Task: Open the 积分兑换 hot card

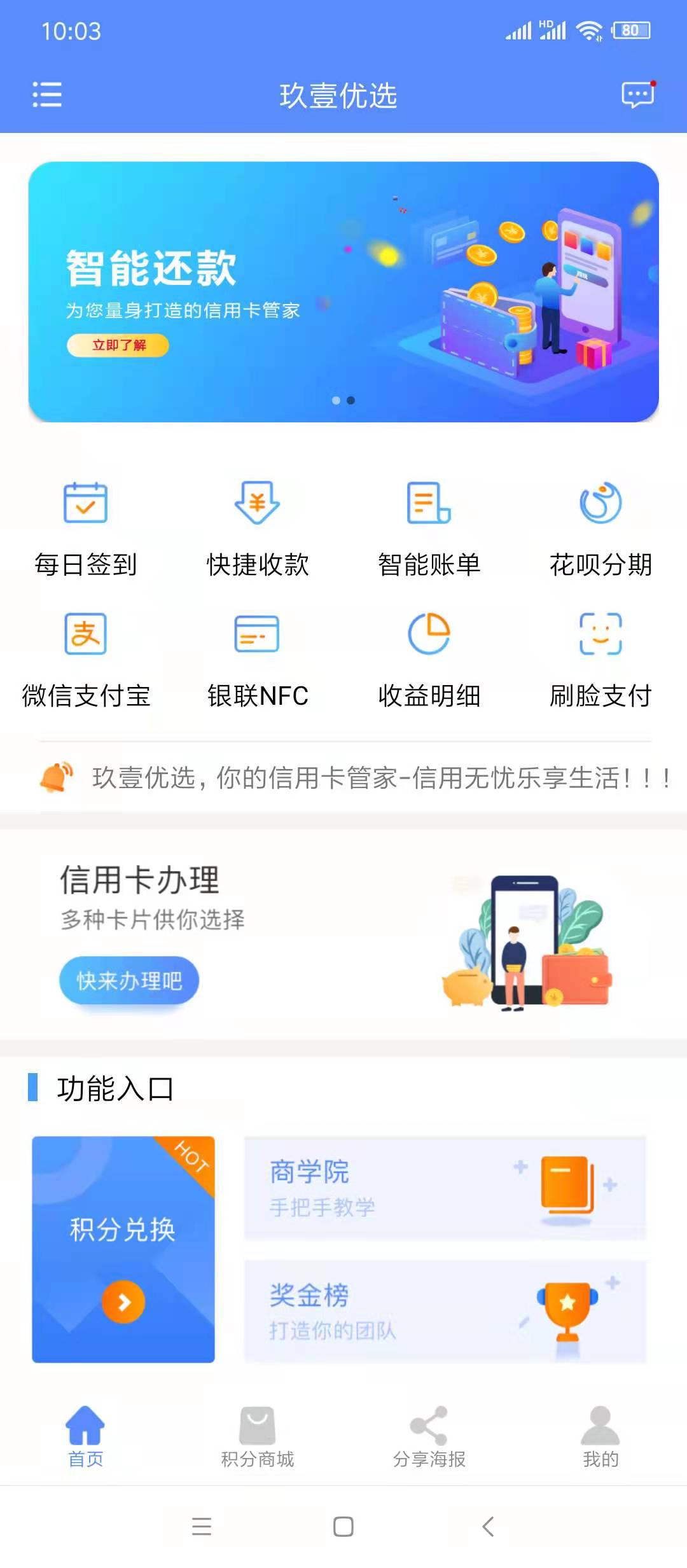Action: coord(123,1249)
